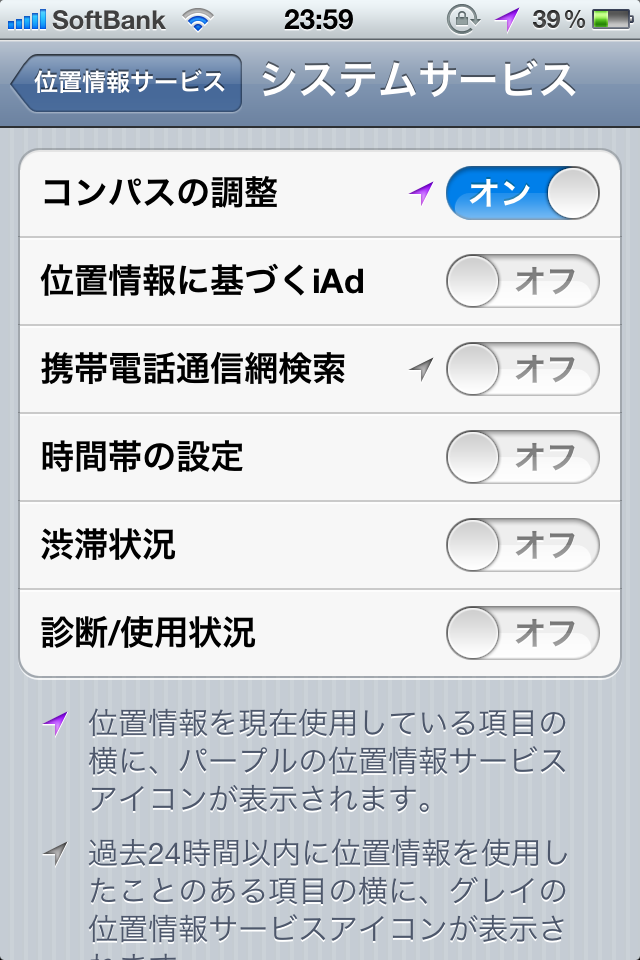Turn off コンパスの調整 switch
Screen dimensions: 640x960
(x=522, y=193)
